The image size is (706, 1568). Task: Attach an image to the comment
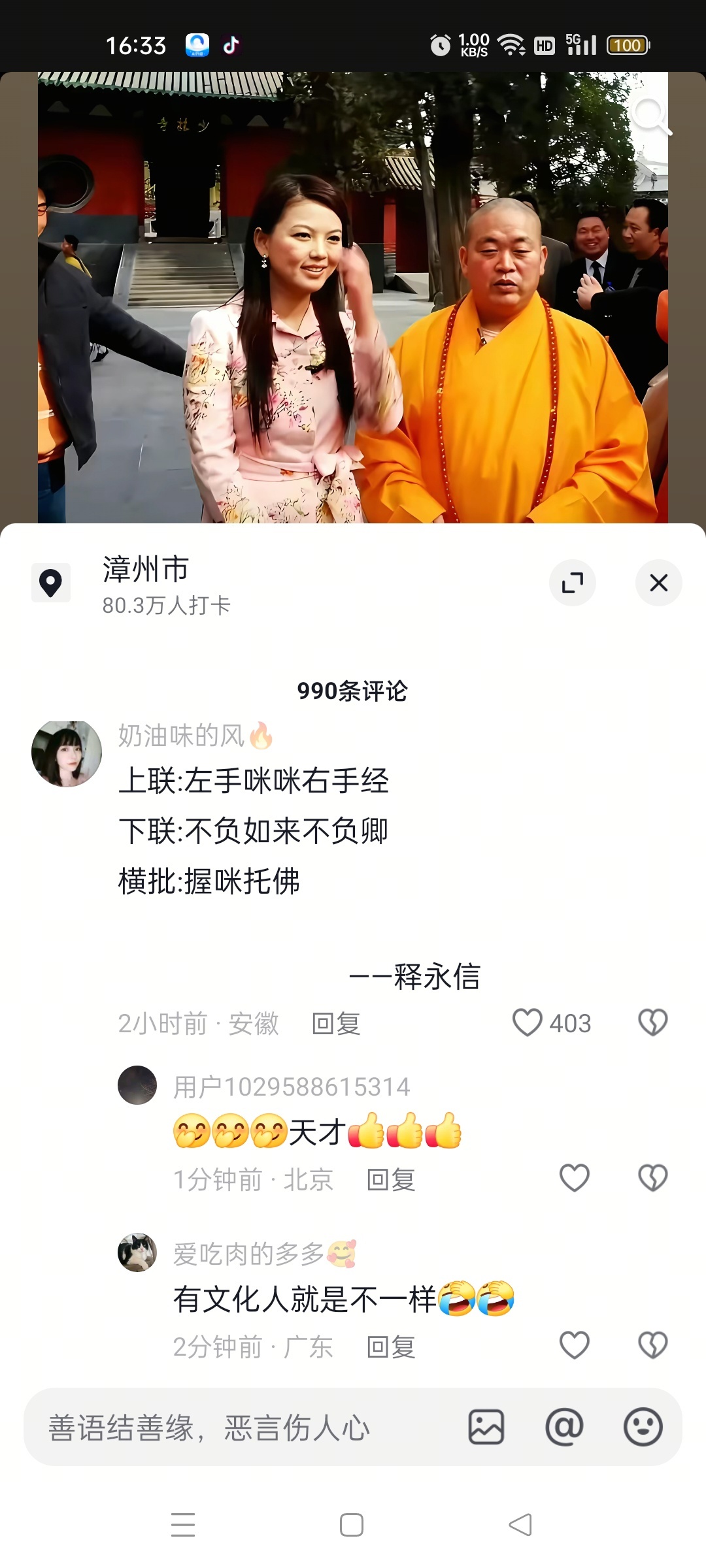pyautogui.click(x=486, y=1427)
